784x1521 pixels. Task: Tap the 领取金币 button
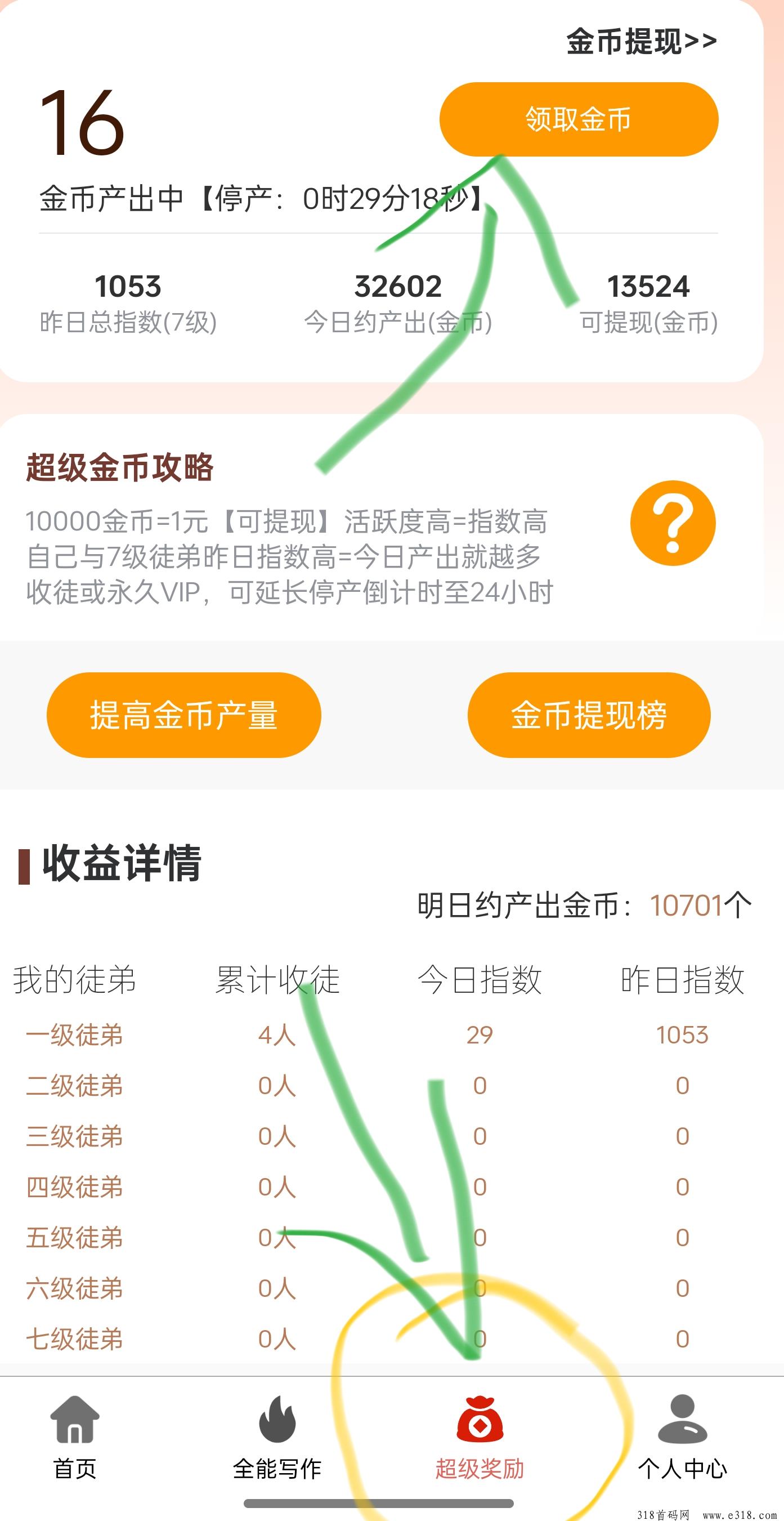pyautogui.click(x=579, y=119)
